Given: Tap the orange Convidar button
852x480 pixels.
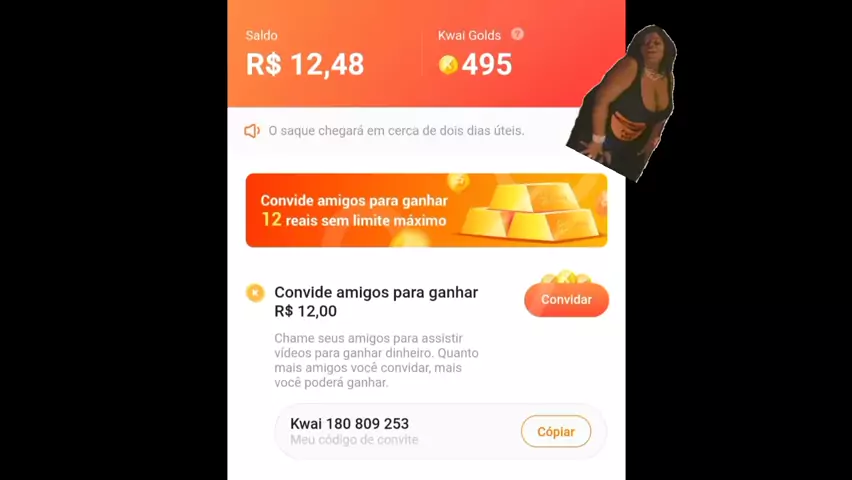Looking at the screenshot, I should point(566,300).
